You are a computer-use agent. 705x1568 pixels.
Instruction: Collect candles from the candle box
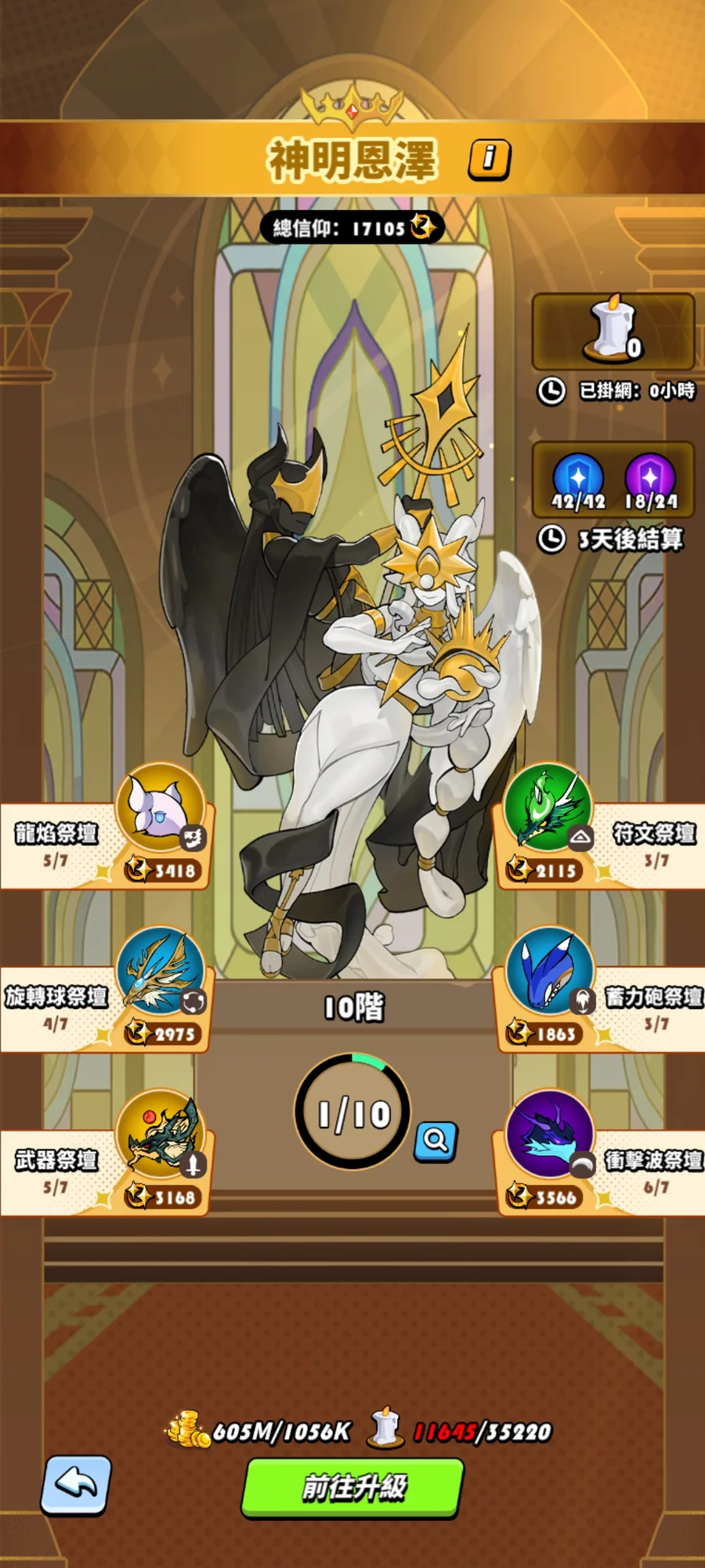coord(613,331)
